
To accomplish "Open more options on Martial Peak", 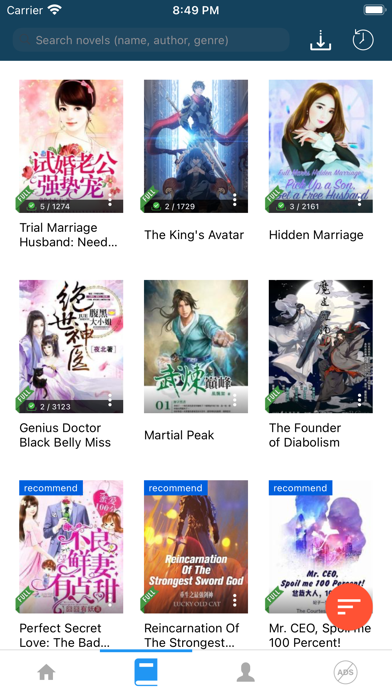I will point(235,400).
